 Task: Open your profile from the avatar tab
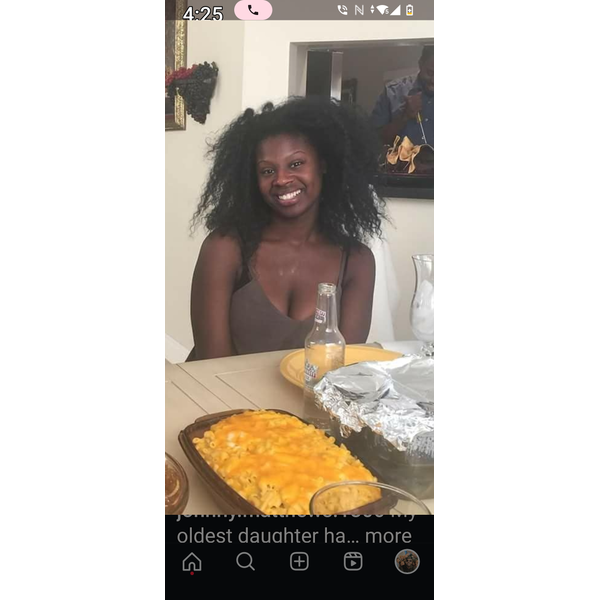click(x=407, y=562)
